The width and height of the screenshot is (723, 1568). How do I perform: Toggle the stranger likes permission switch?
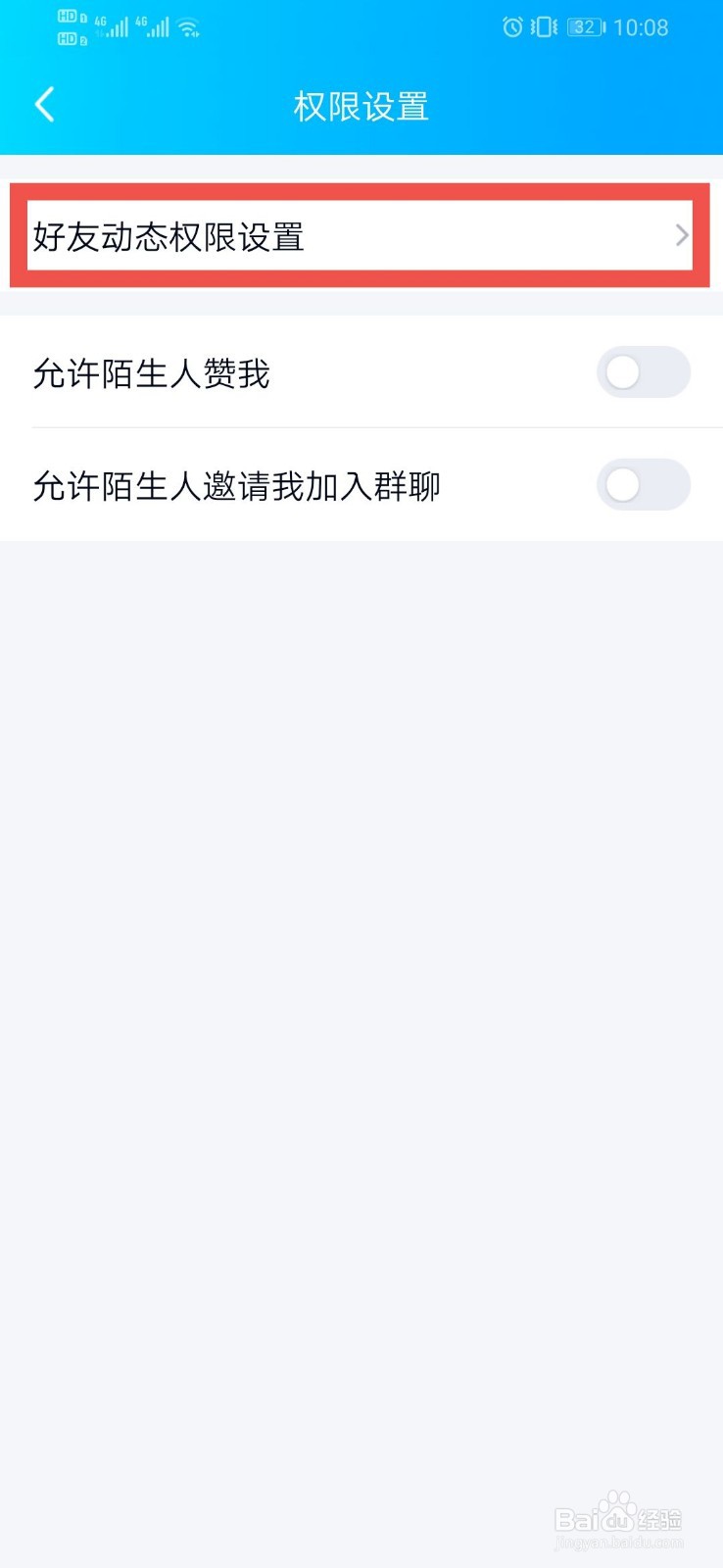pos(643,373)
